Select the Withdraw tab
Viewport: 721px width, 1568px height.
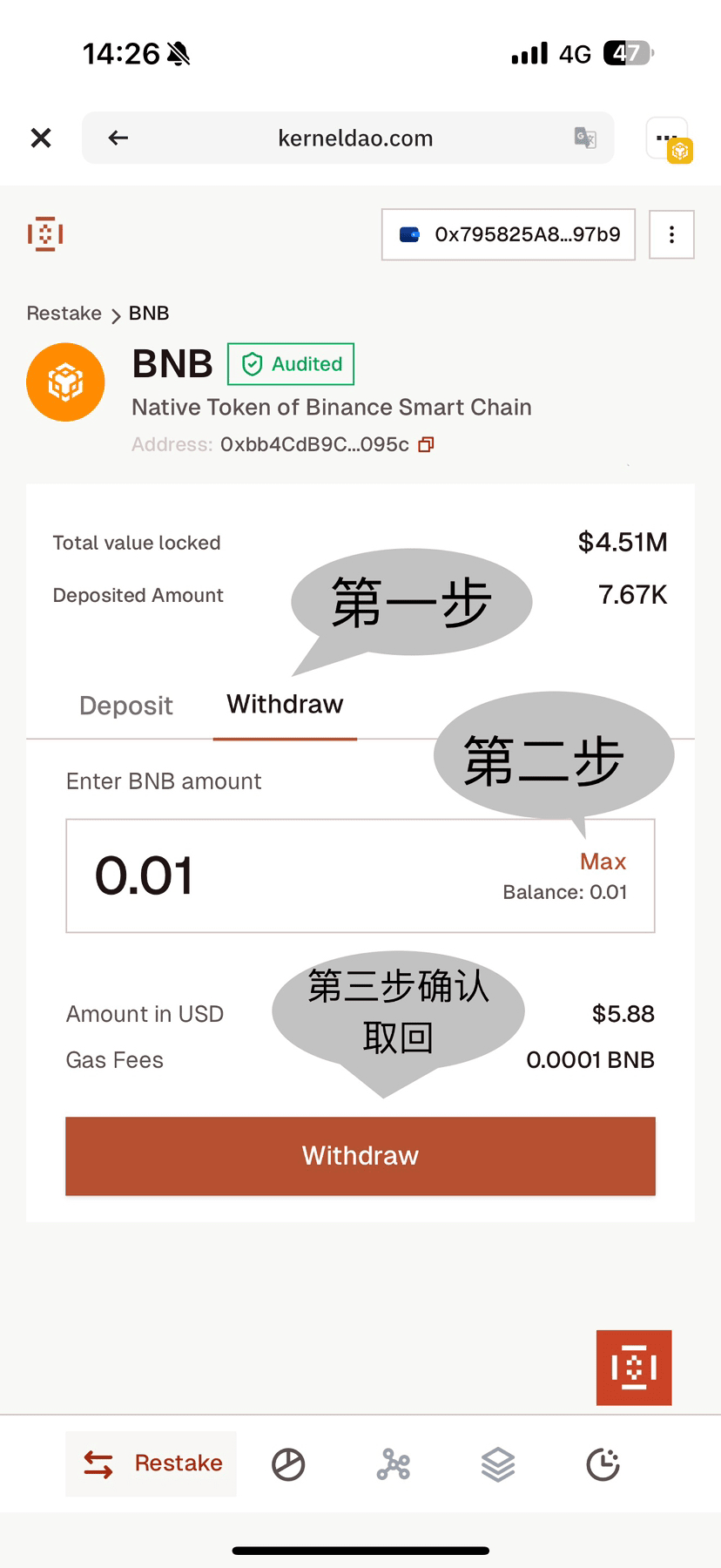pyautogui.click(x=285, y=704)
